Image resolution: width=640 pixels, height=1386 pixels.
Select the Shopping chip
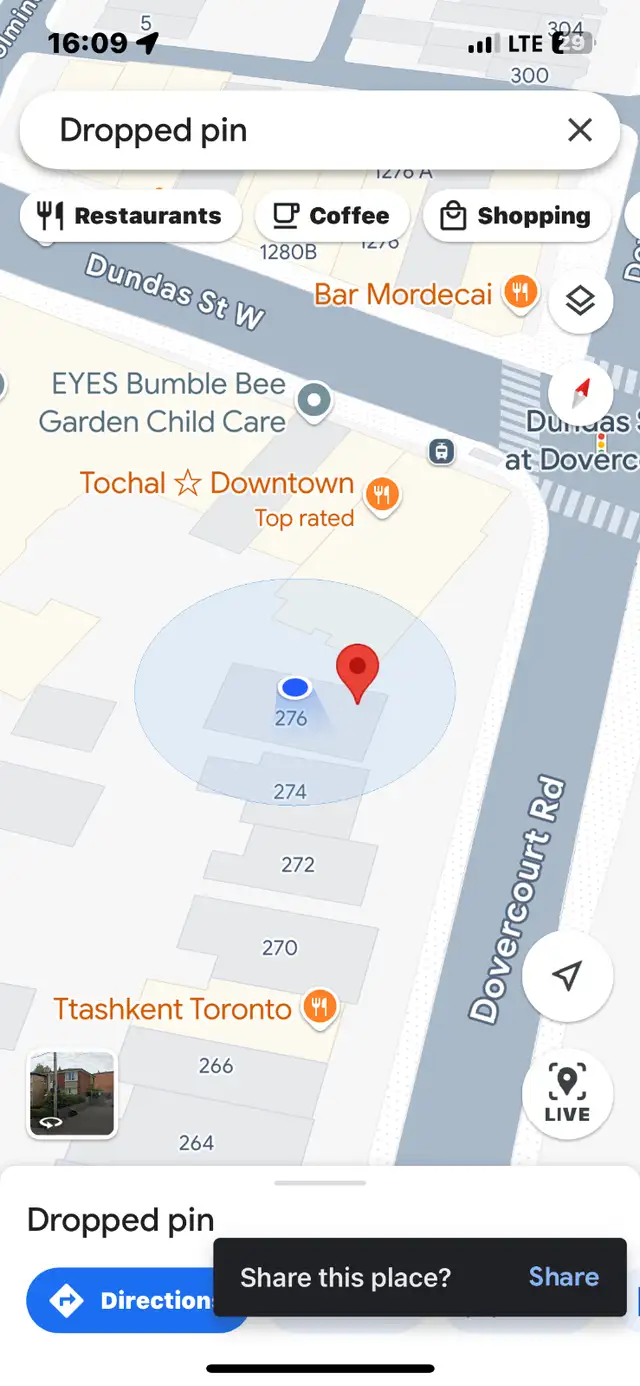click(517, 216)
